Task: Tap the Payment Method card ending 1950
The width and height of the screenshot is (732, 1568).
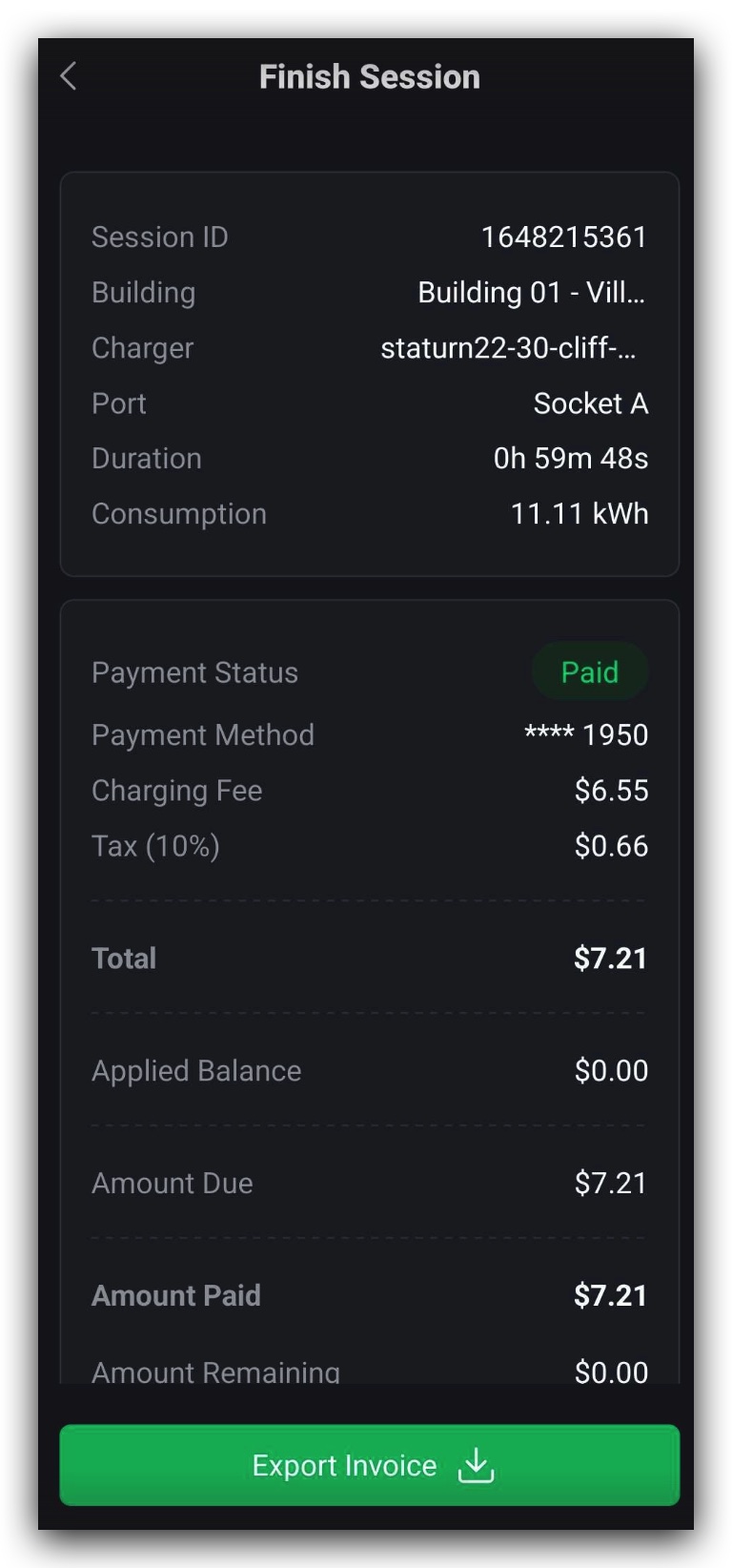Action: [588, 734]
